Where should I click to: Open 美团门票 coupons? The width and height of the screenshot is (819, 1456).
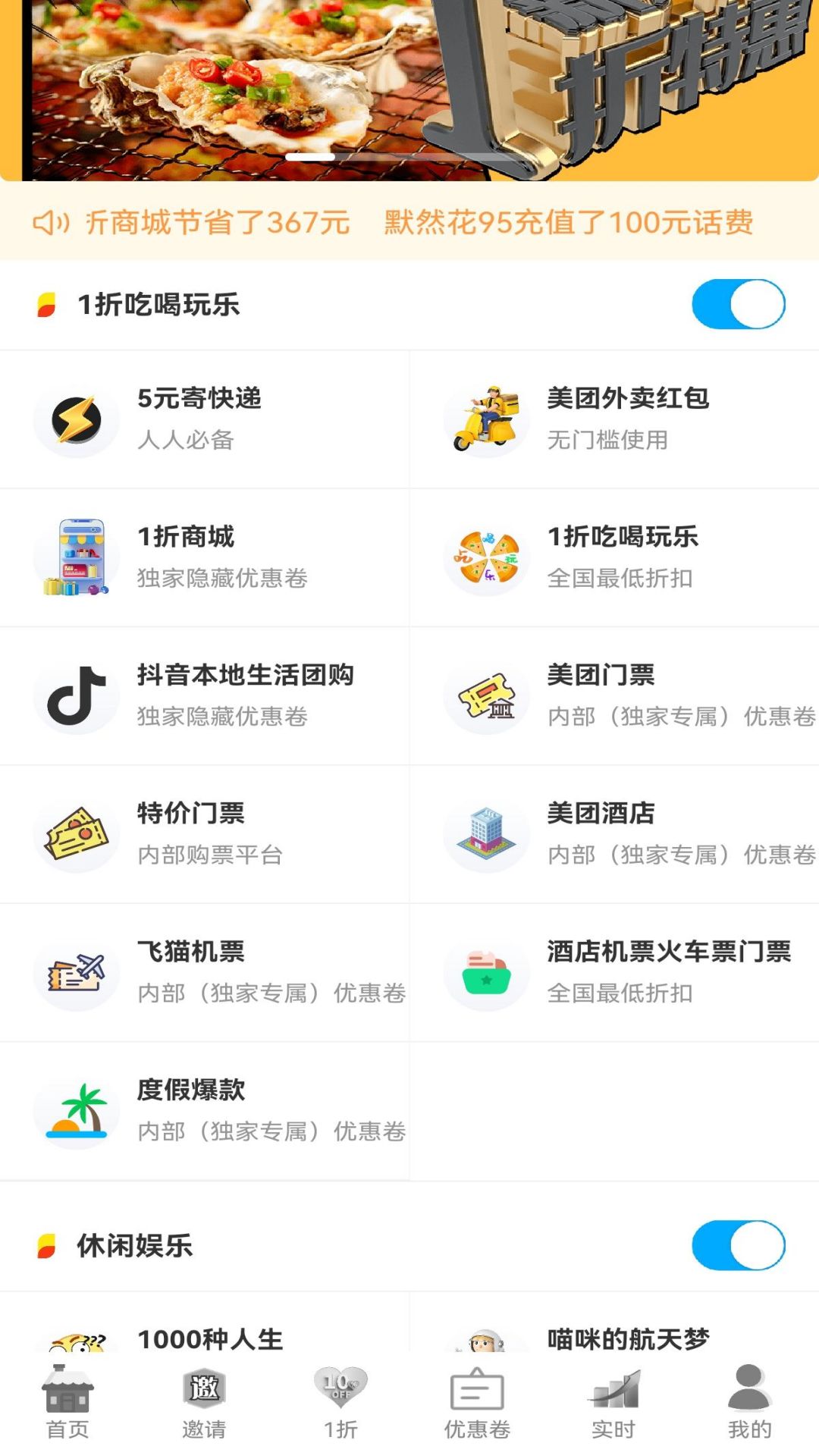click(x=614, y=695)
